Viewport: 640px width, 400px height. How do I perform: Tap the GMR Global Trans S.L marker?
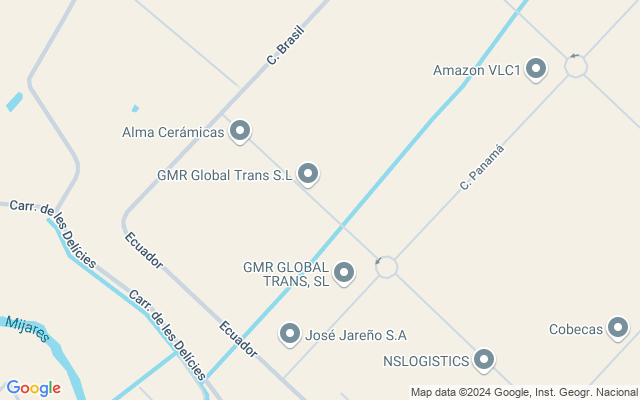[308, 174]
